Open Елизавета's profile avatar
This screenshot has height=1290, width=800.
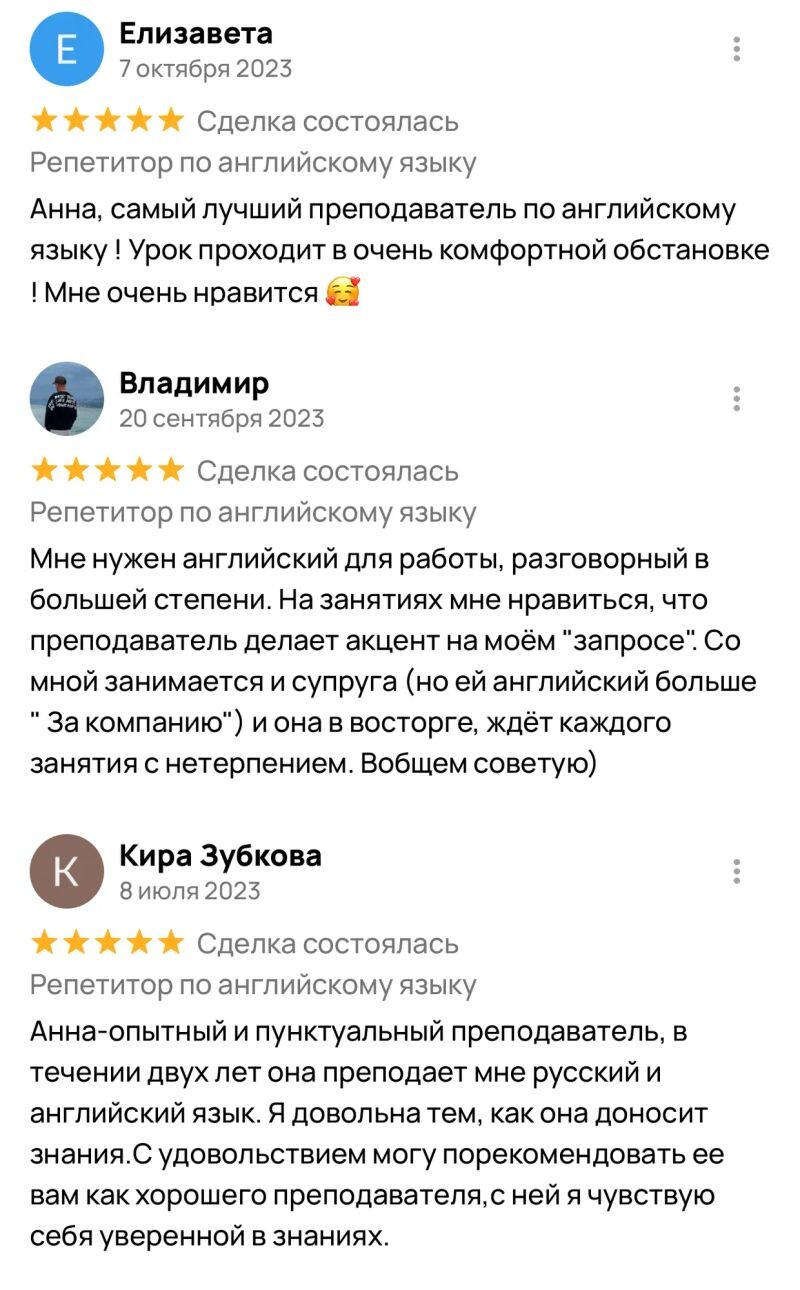pyautogui.click(x=67, y=50)
